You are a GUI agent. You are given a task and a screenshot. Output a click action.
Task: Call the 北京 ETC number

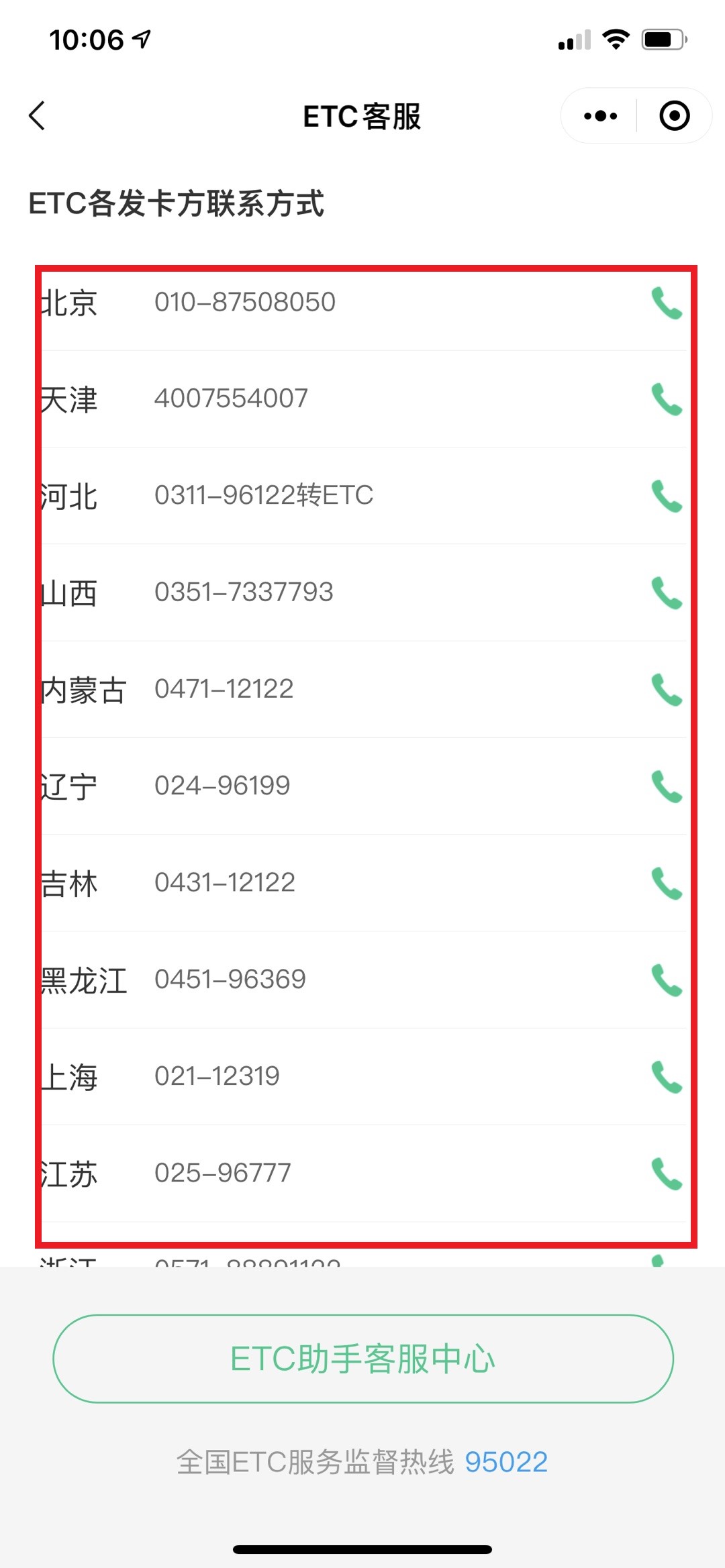(x=667, y=303)
